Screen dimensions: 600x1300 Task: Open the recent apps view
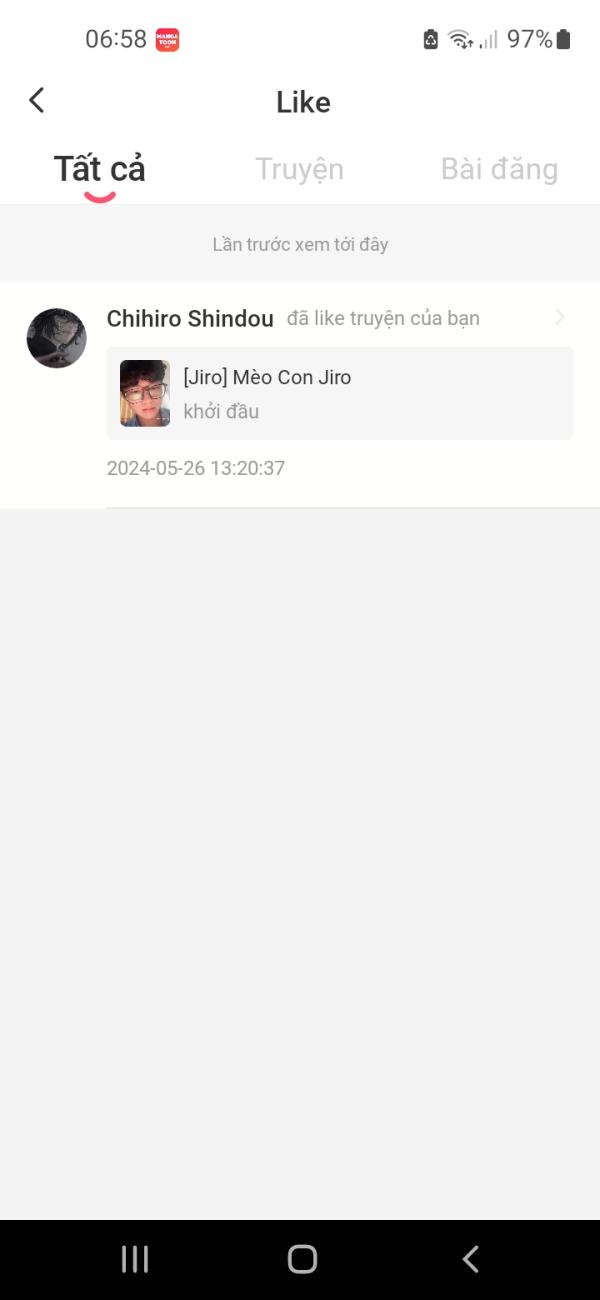(135, 1259)
